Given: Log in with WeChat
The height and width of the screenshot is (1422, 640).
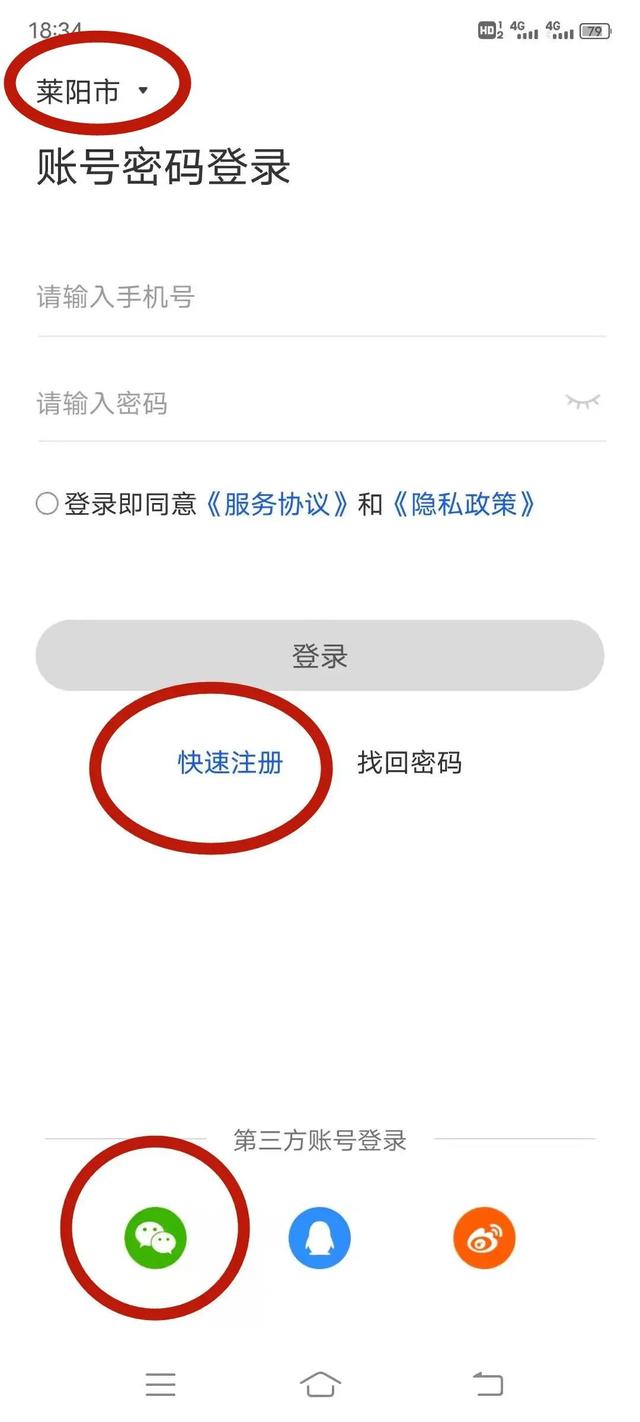Looking at the screenshot, I should 156,1238.
